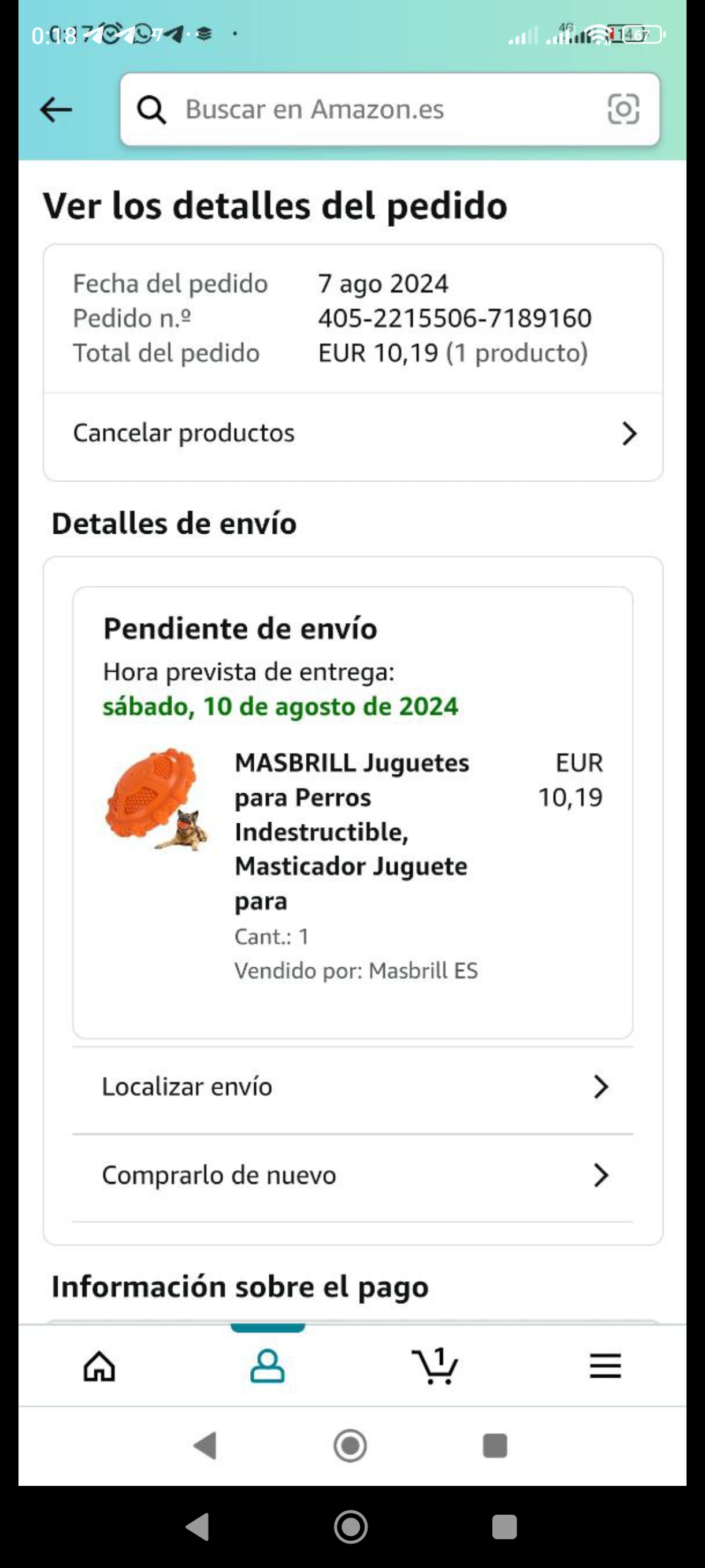This screenshot has height=1568, width=705.
Task: Open the shopping cart tab
Action: pyautogui.click(x=435, y=1367)
